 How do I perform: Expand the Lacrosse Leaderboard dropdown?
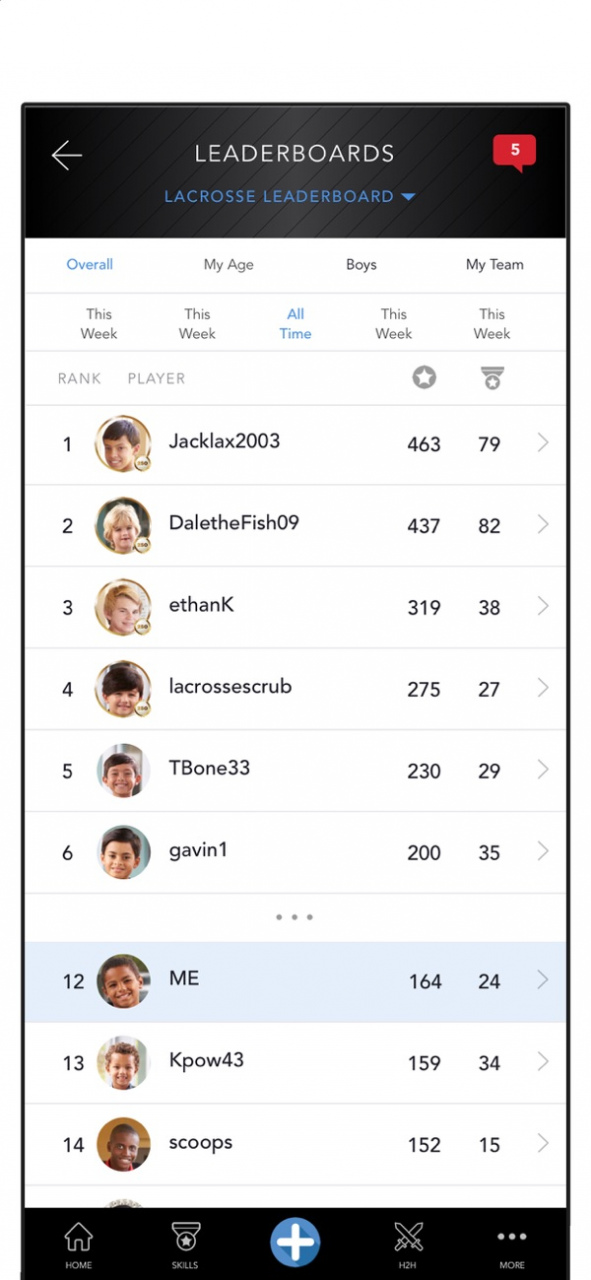(x=290, y=196)
